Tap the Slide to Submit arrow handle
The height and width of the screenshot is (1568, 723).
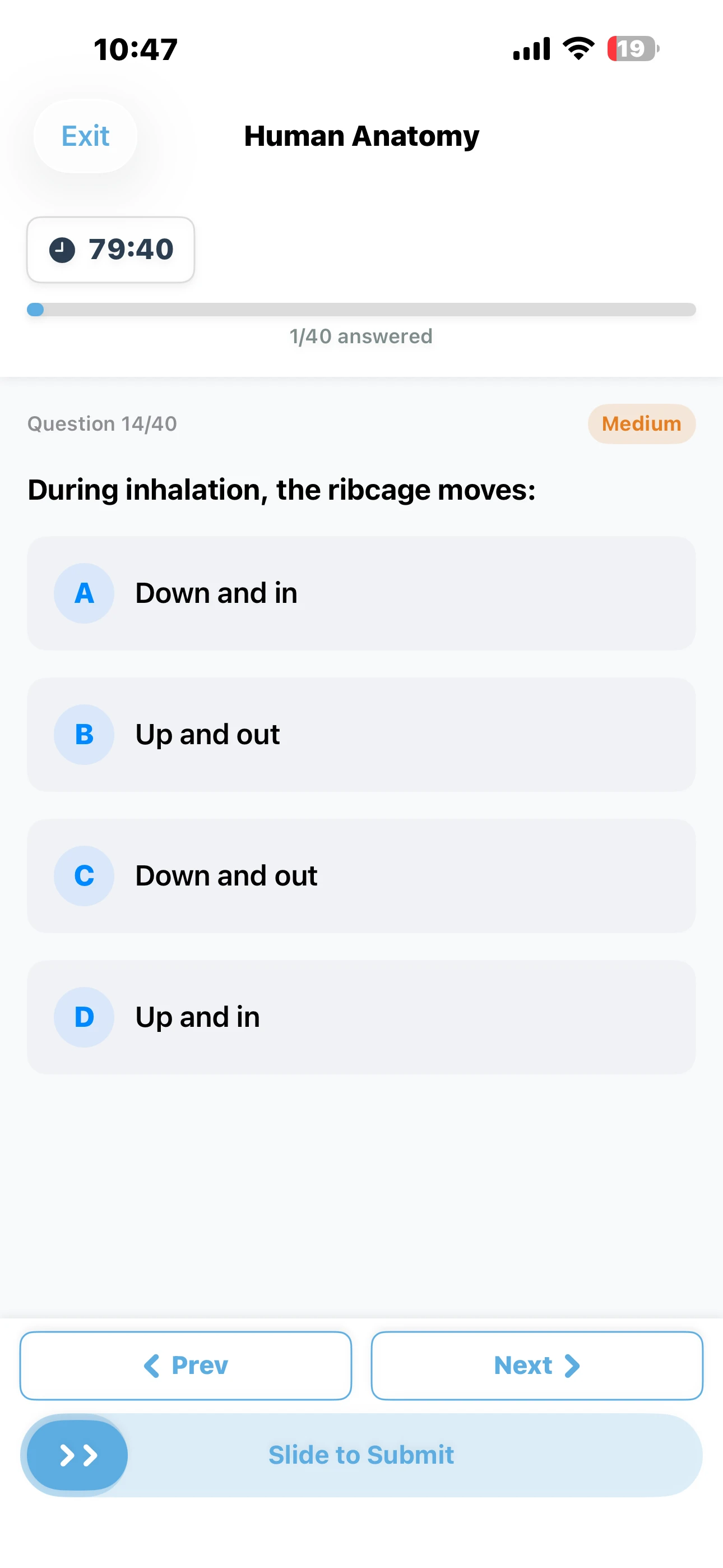point(77,1455)
